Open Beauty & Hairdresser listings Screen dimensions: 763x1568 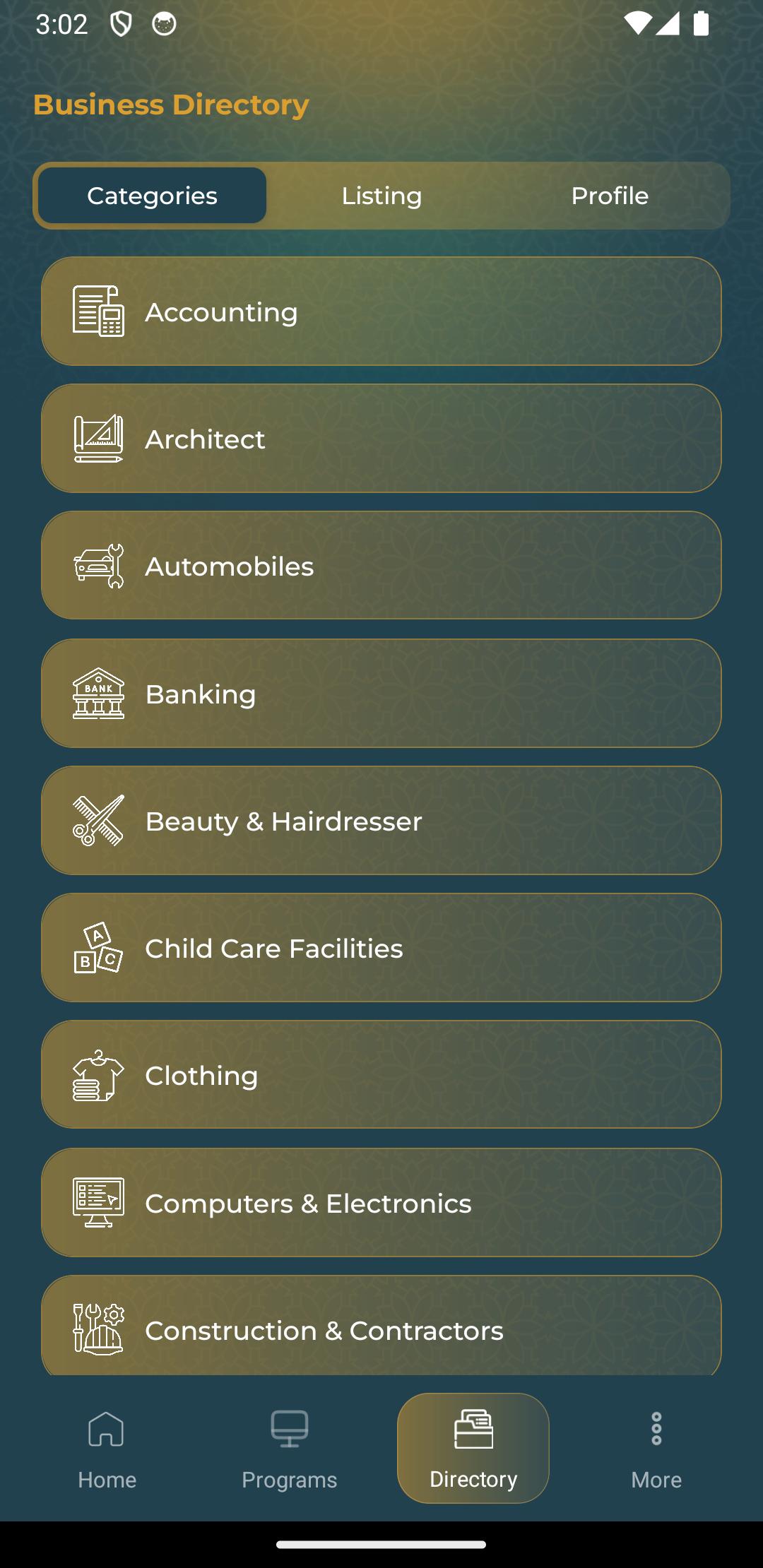tap(381, 821)
